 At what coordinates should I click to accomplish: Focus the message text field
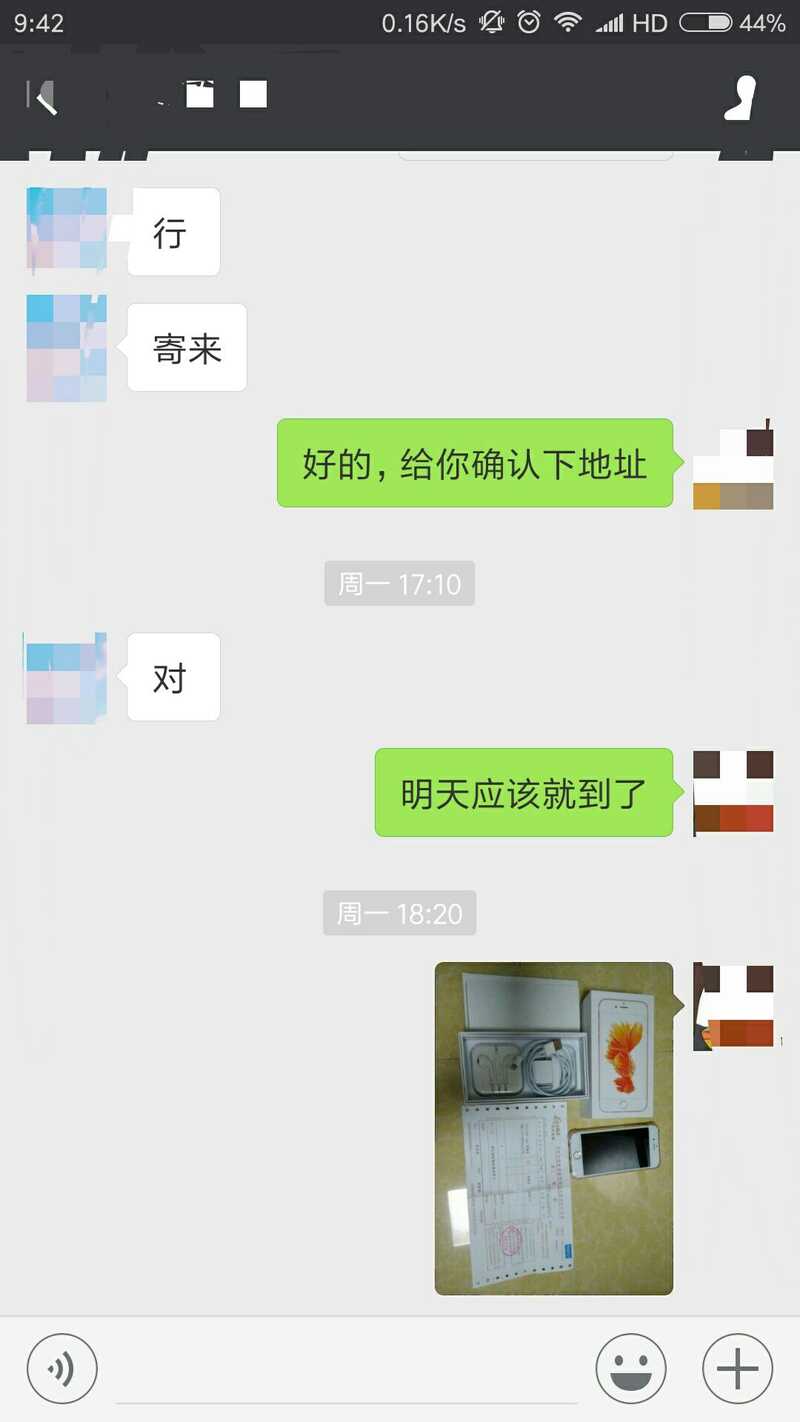click(x=346, y=1370)
